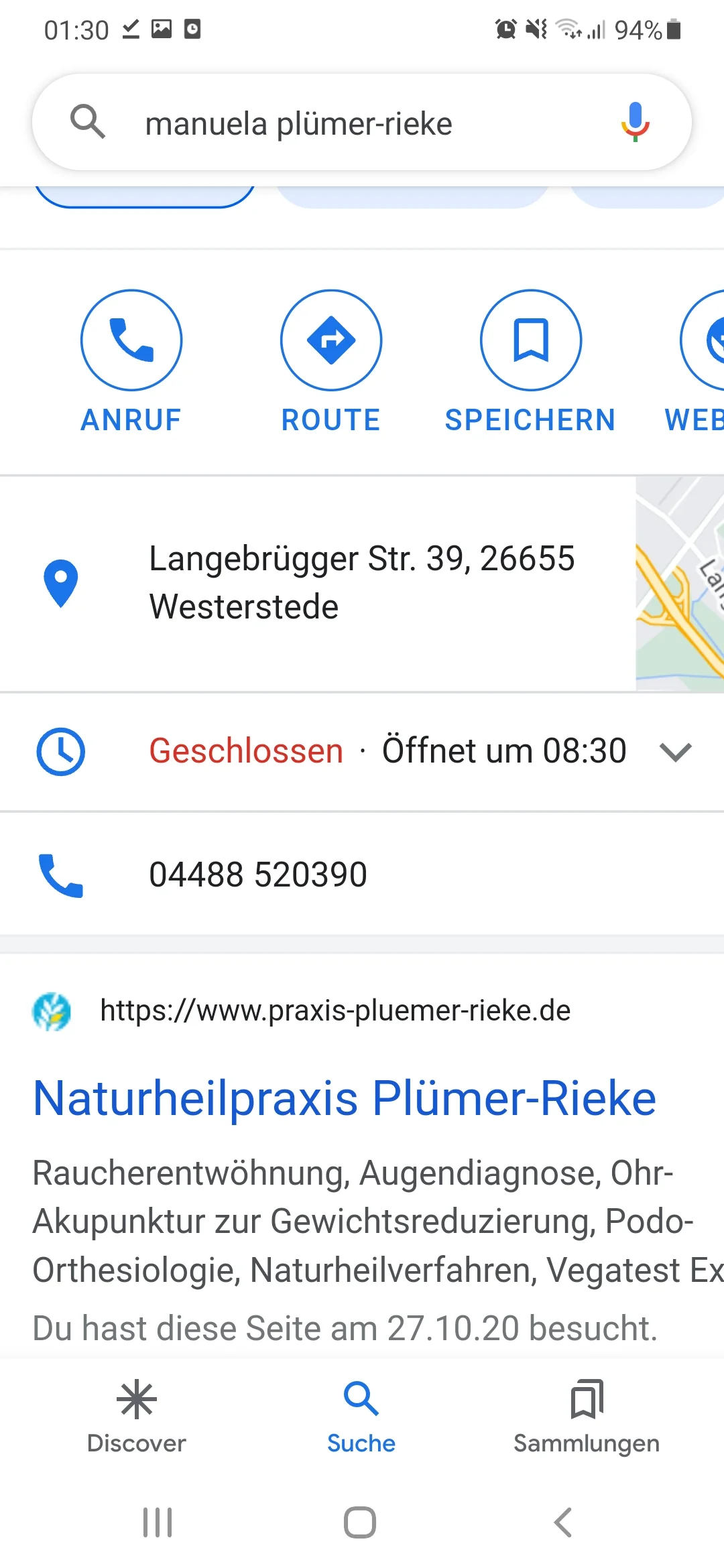This screenshot has height=1568, width=724.
Task: Open https://www.praxis-pluemer-rieke.de
Action: (334, 1011)
